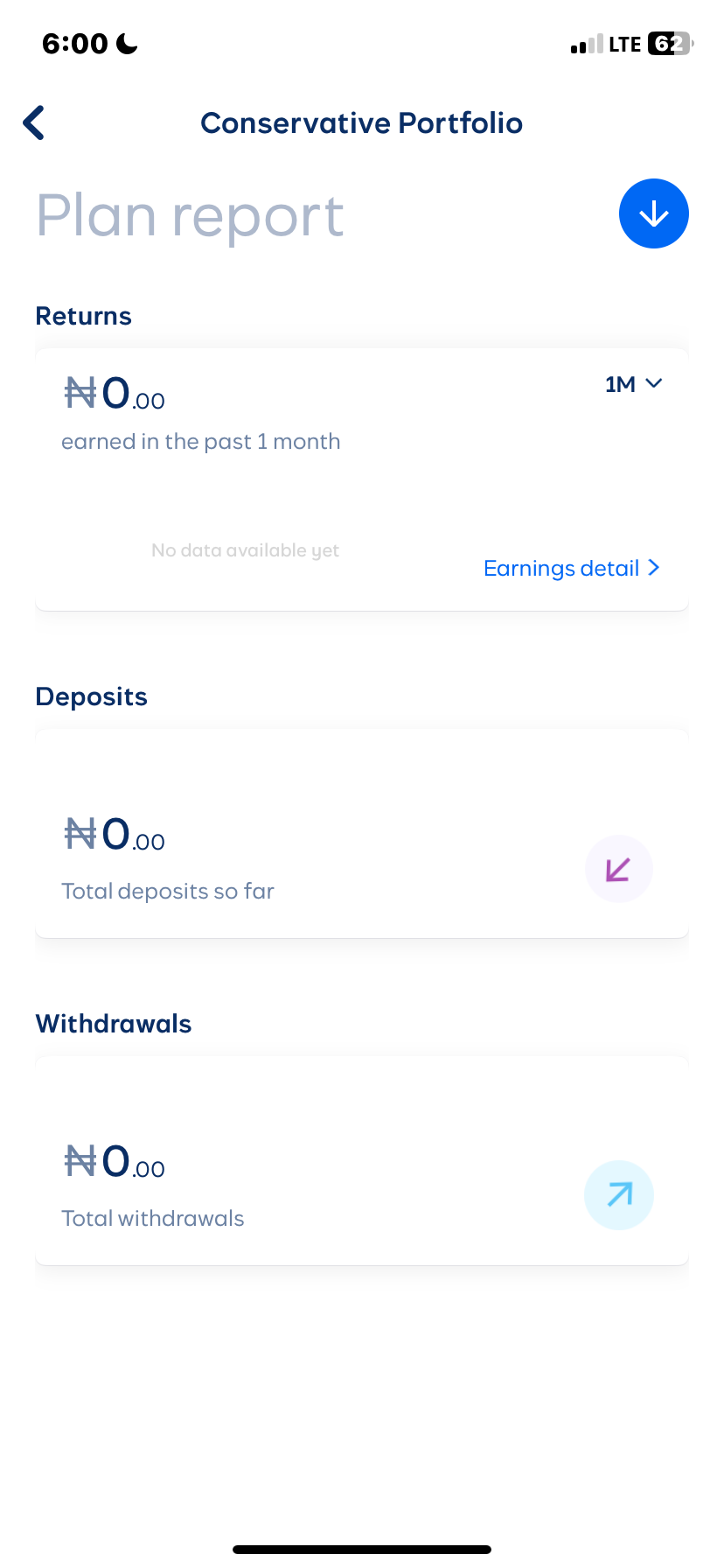Screen dimensions: 724x1568
Task: Tap the Deposits section header
Action: 91,696
